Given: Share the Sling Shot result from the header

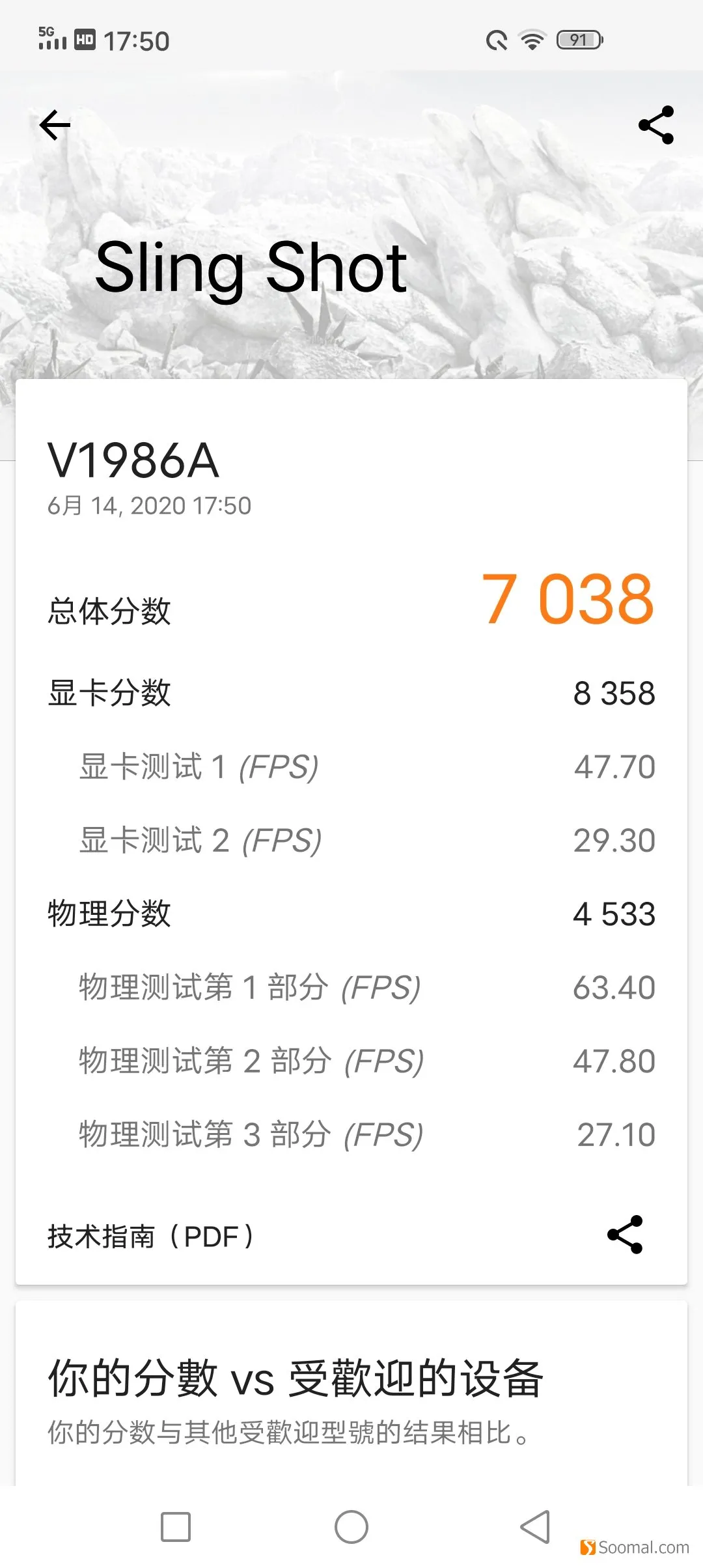Looking at the screenshot, I should pos(656,125).
